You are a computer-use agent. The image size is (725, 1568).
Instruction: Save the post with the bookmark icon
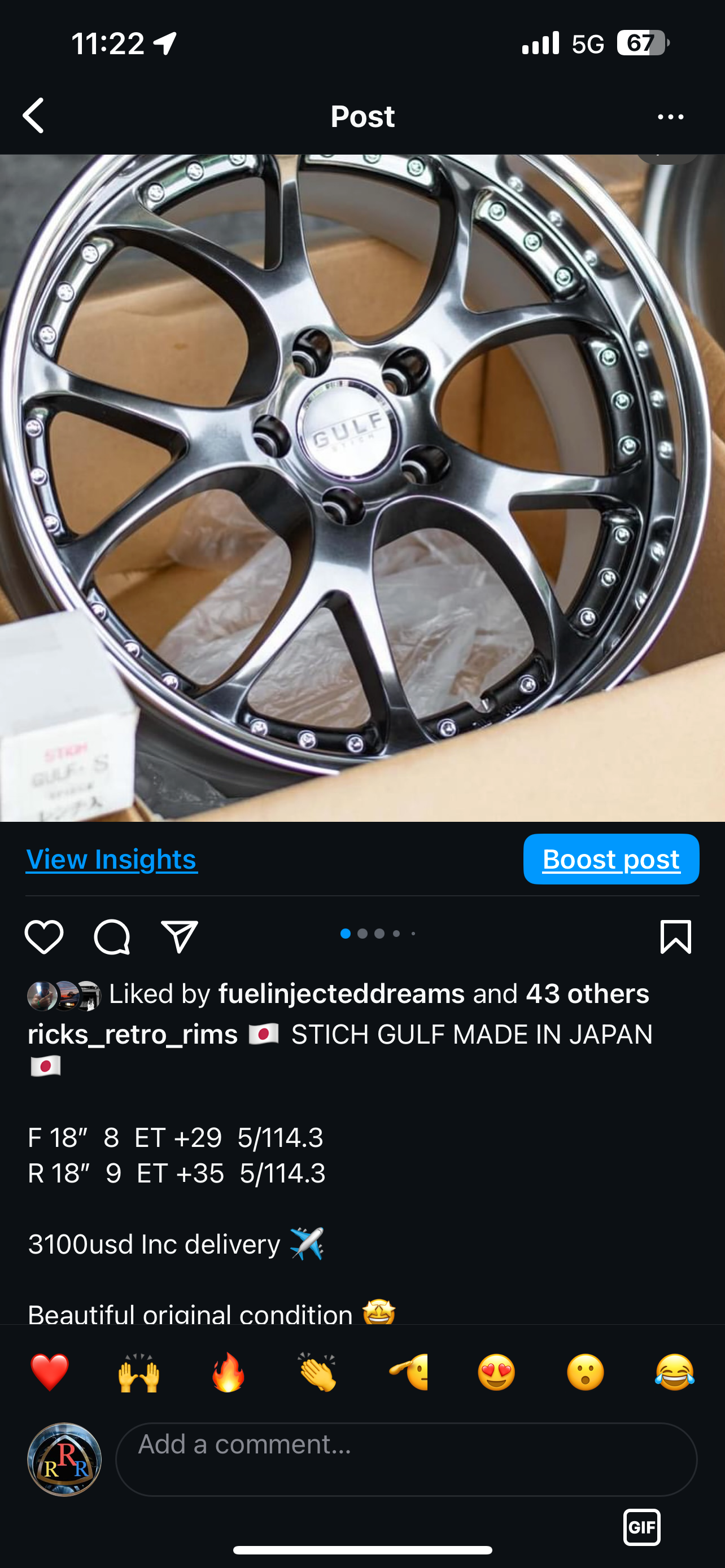tap(675, 937)
